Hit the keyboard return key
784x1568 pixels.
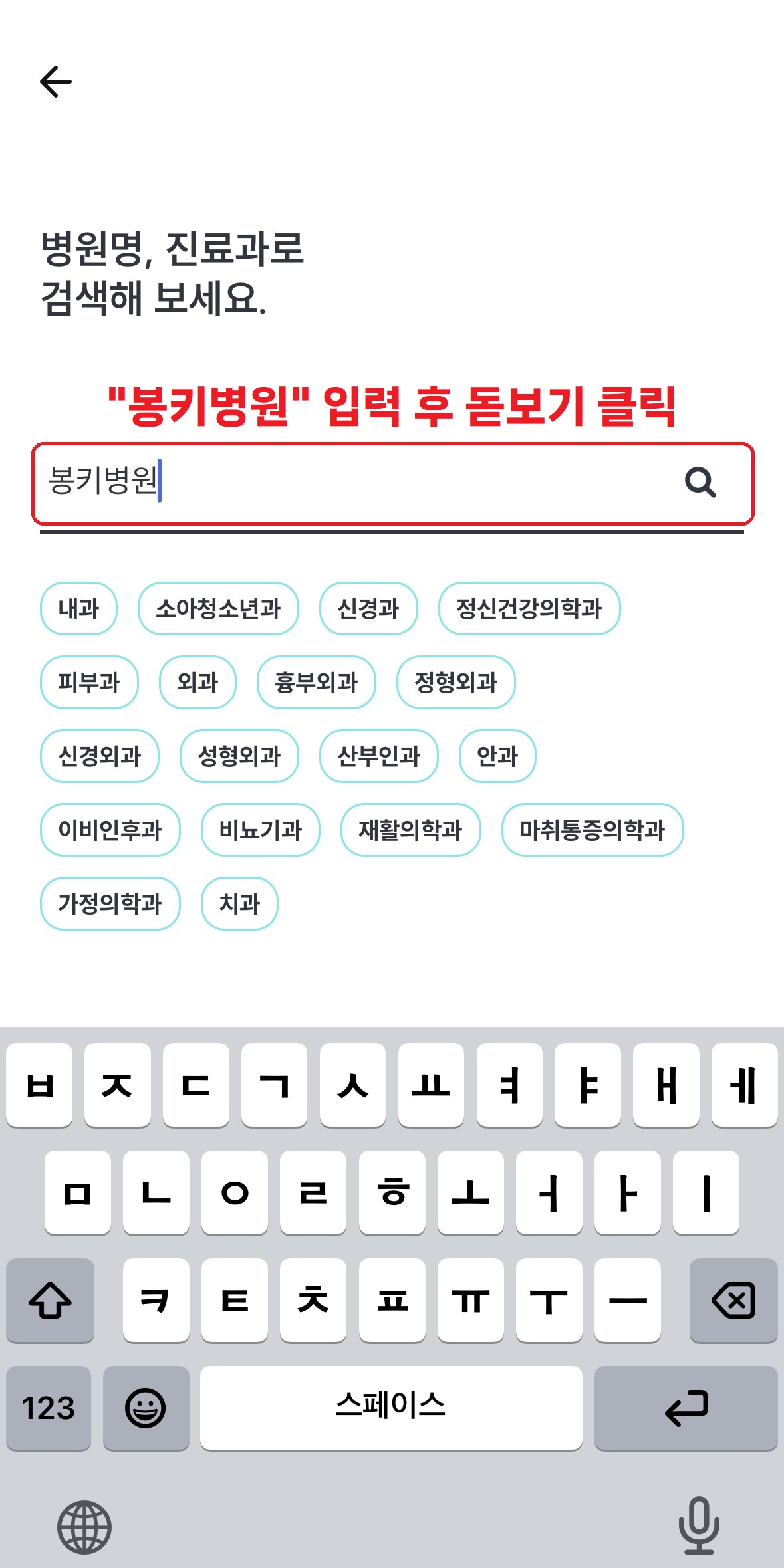(x=686, y=1407)
